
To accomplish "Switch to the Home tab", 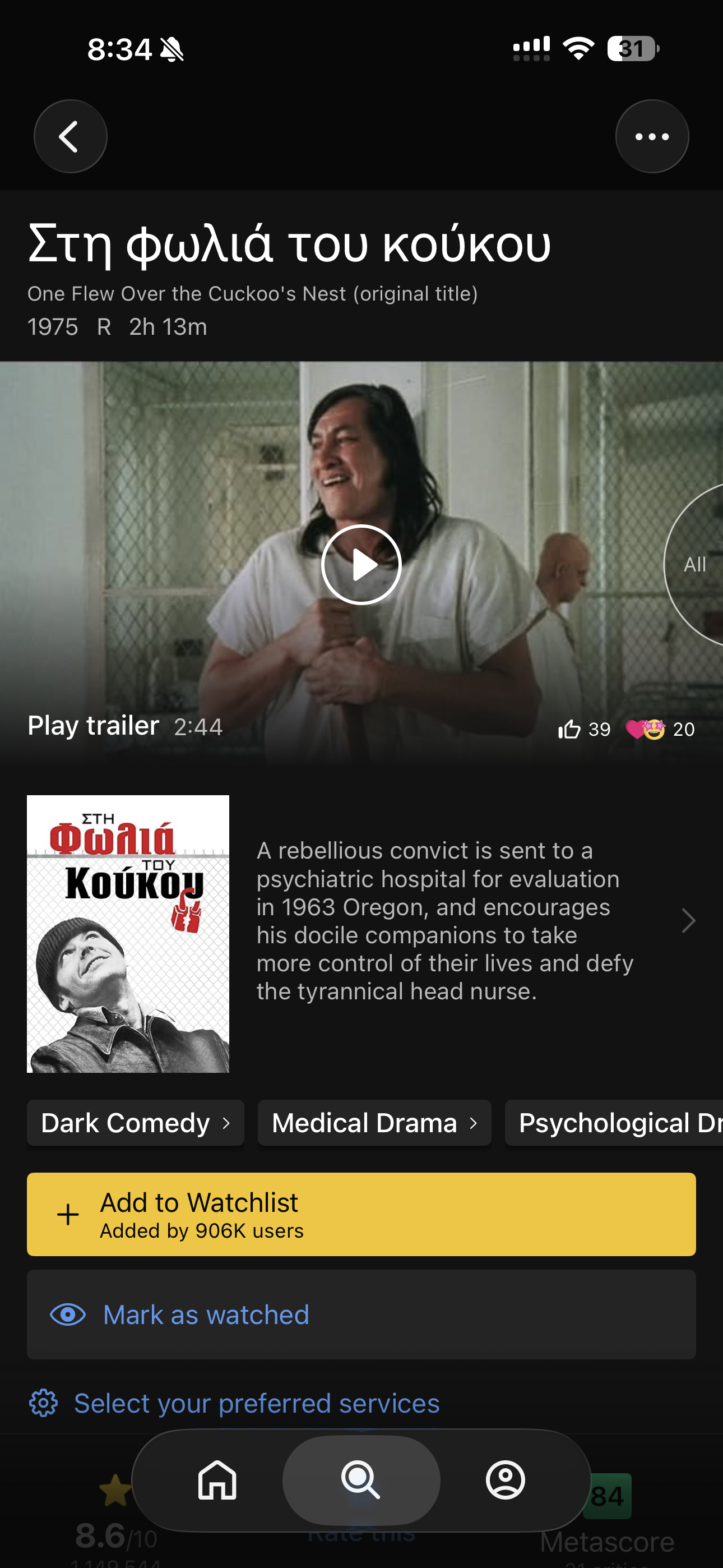I will tap(217, 1480).
